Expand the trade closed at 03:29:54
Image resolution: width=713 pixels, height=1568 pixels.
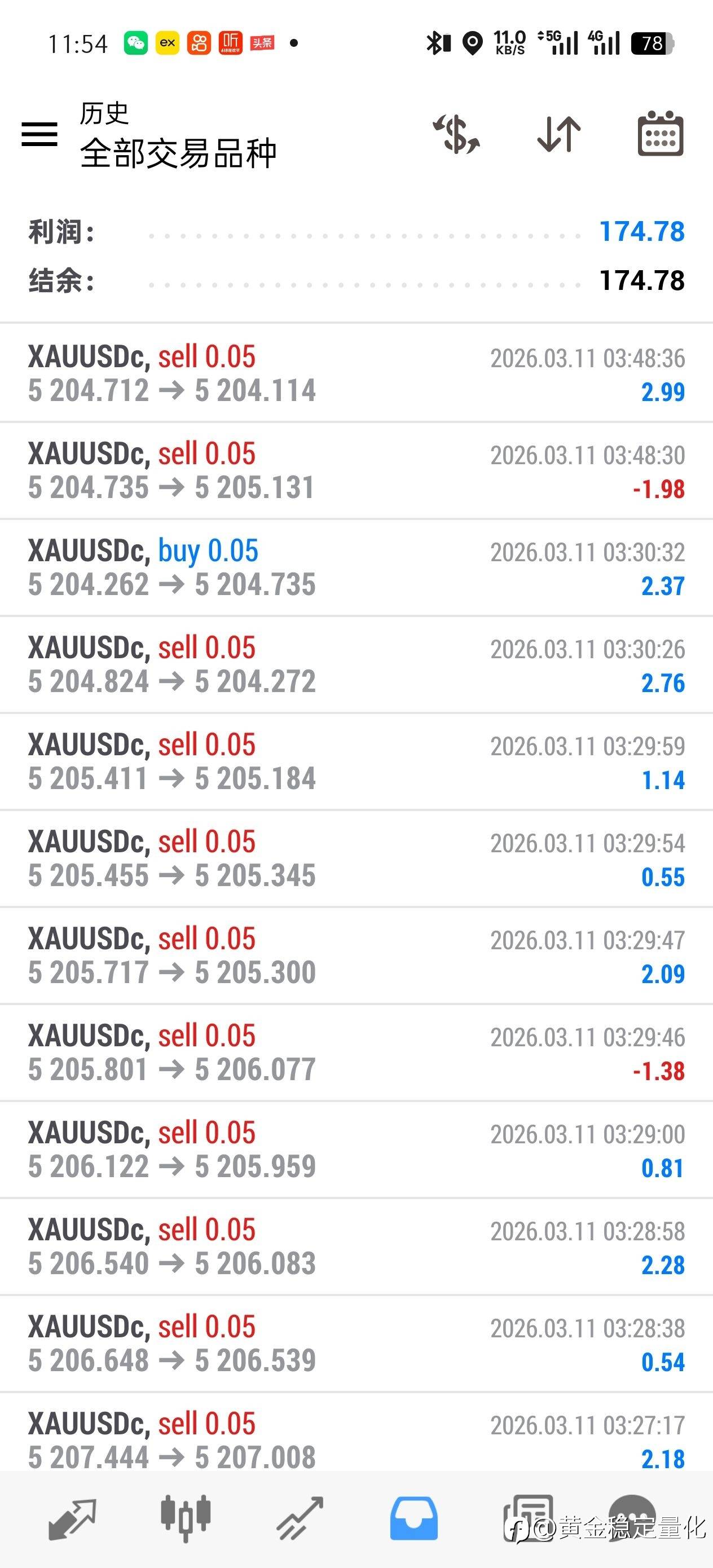(x=356, y=858)
